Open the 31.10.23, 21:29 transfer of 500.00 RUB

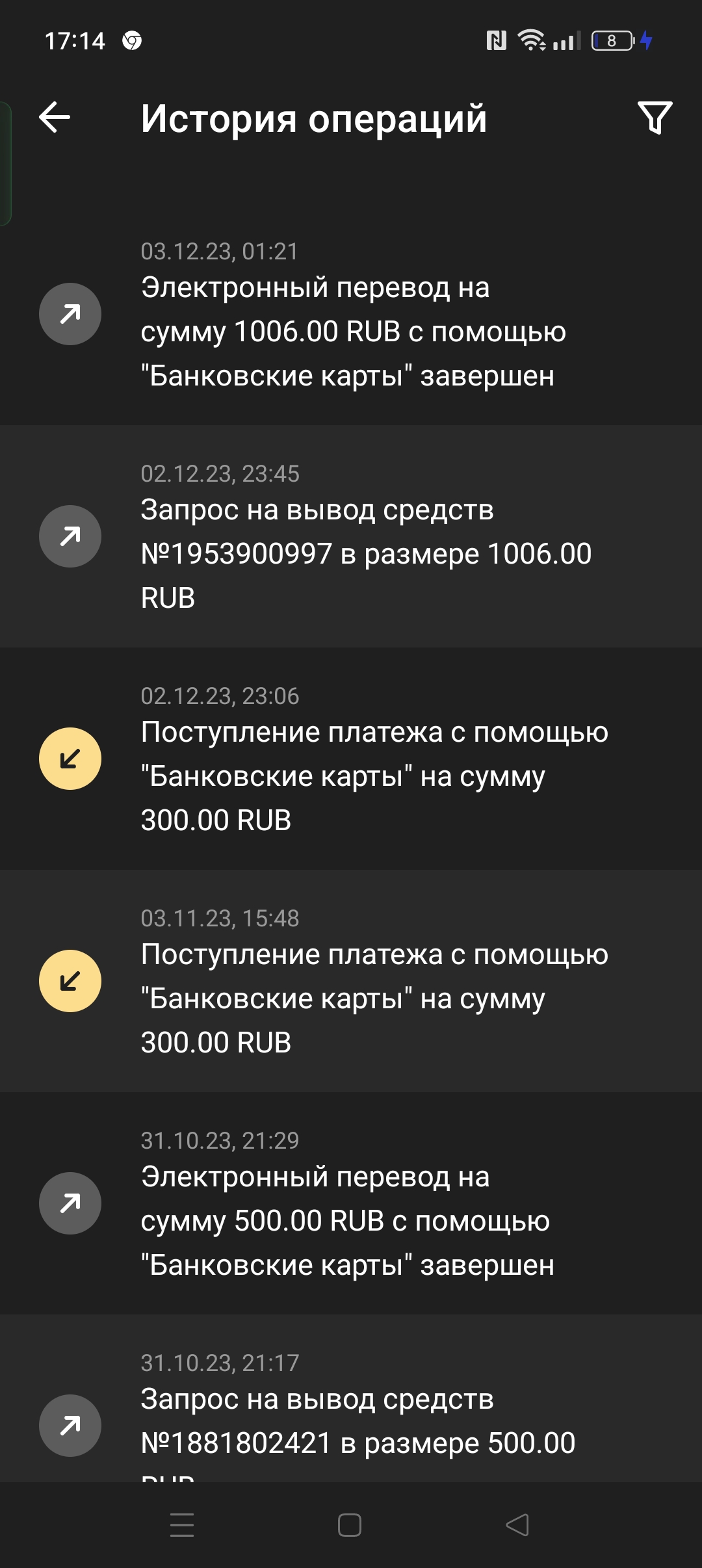point(351,1203)
